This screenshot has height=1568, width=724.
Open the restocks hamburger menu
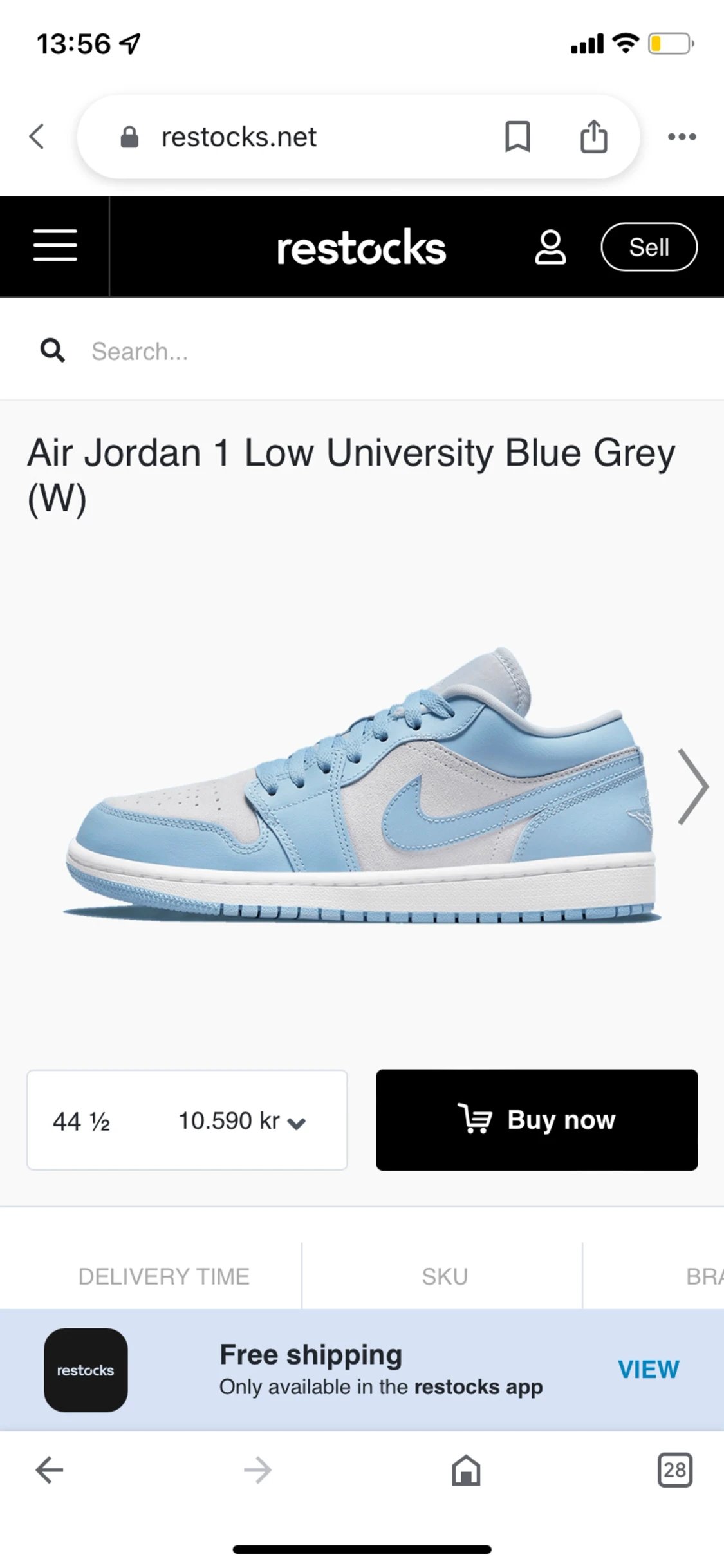tap(55, 246)
